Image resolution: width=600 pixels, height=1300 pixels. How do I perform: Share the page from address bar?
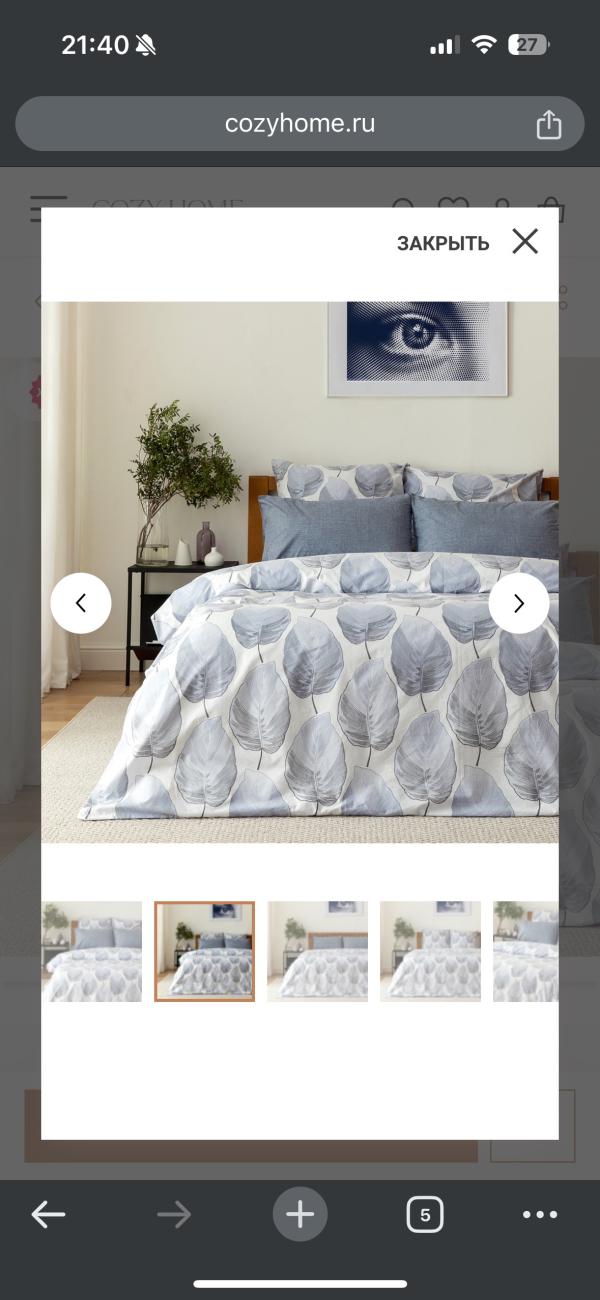(548, 124)
